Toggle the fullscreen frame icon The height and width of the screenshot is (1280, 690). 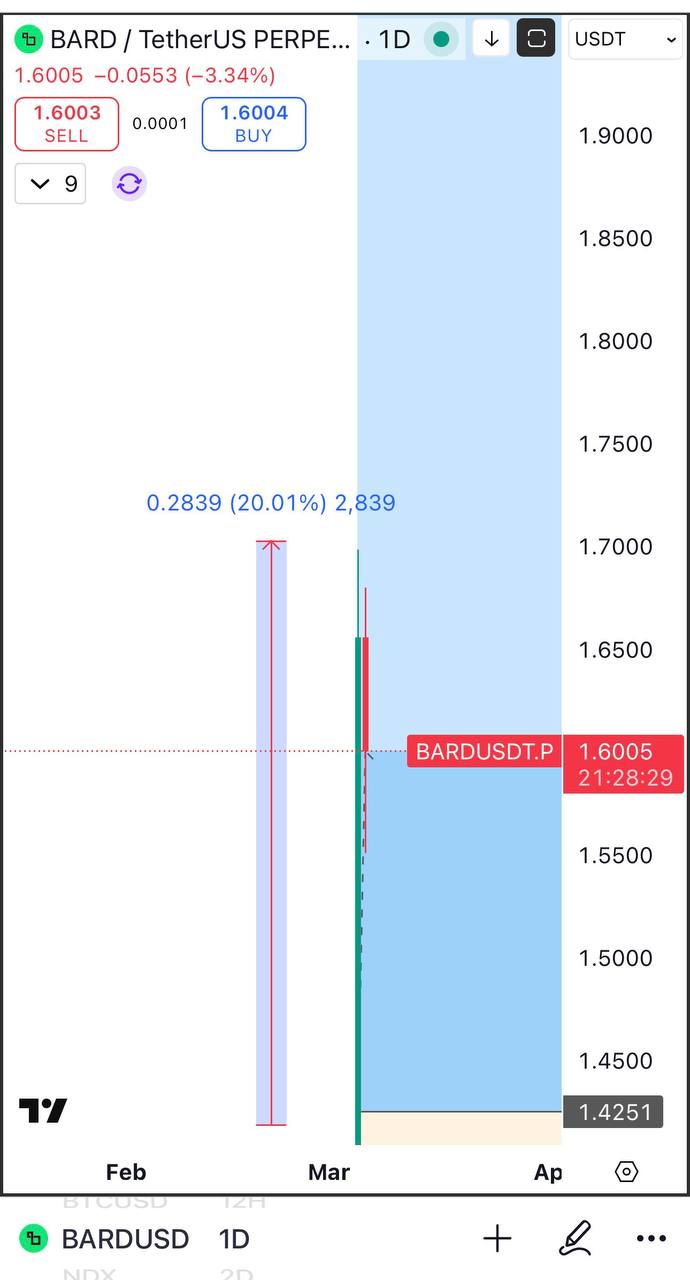click(x=536, y=39)
